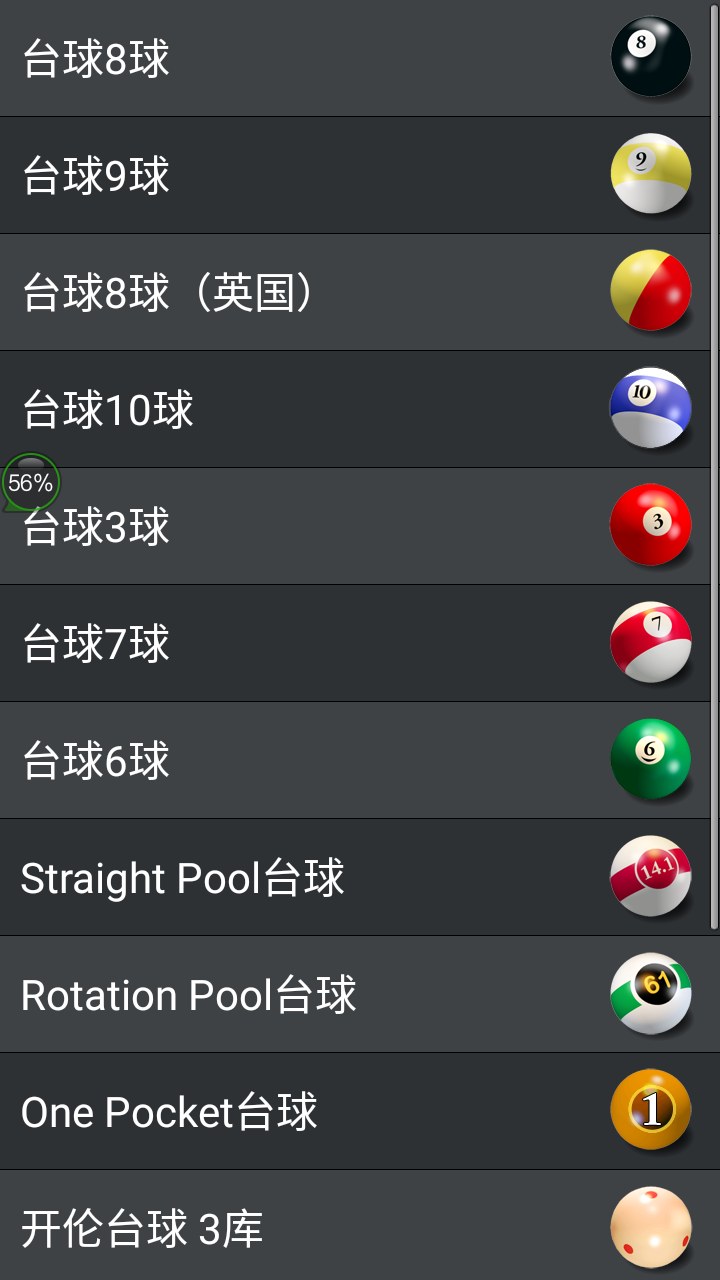Click the red 3-ball icon

(x=651, y=524)
